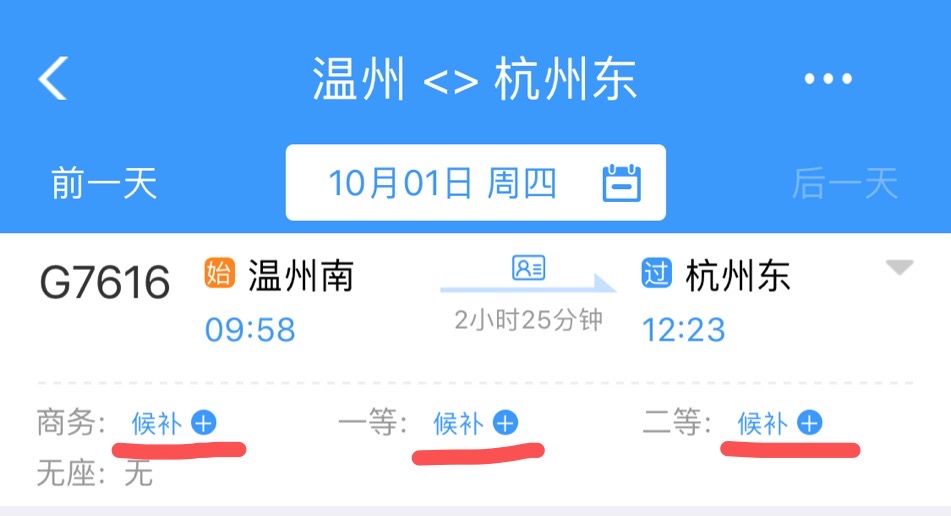Go back using the top-left arrow

click(x=53, y=78)
